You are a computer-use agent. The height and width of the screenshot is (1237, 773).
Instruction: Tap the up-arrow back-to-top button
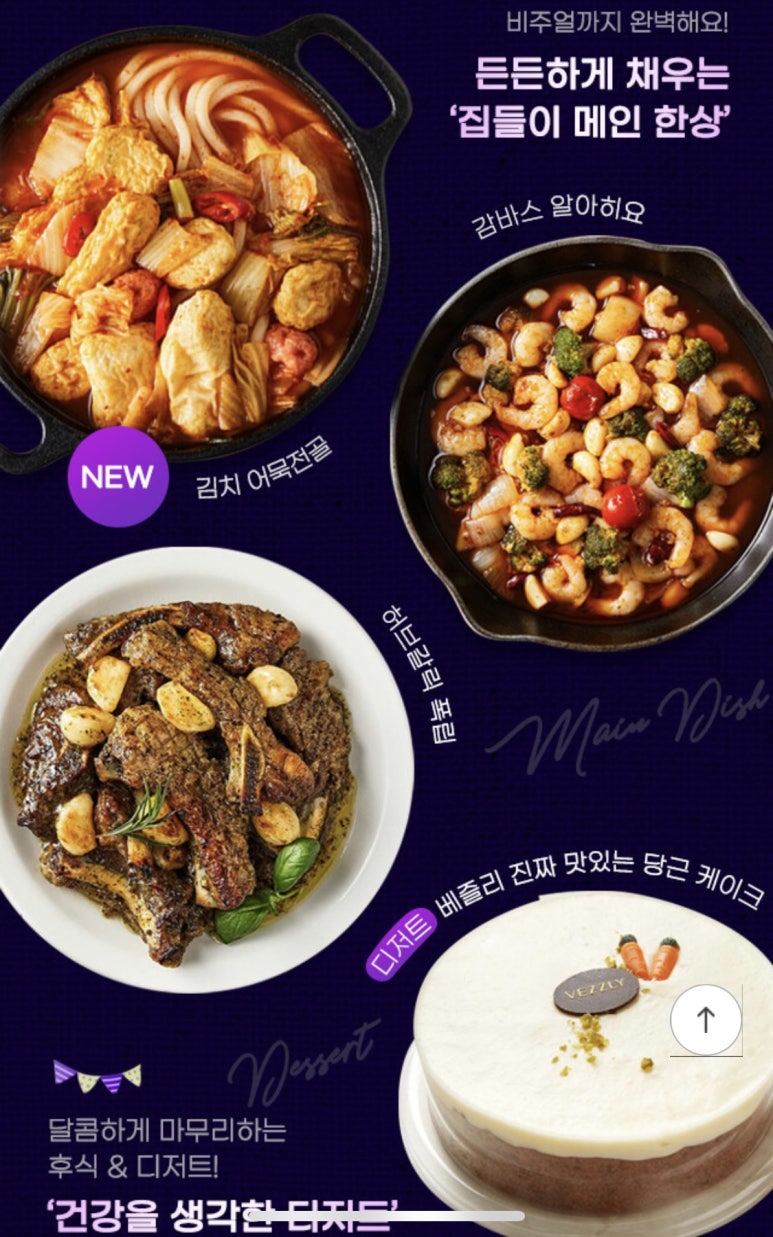[706, 1019]
